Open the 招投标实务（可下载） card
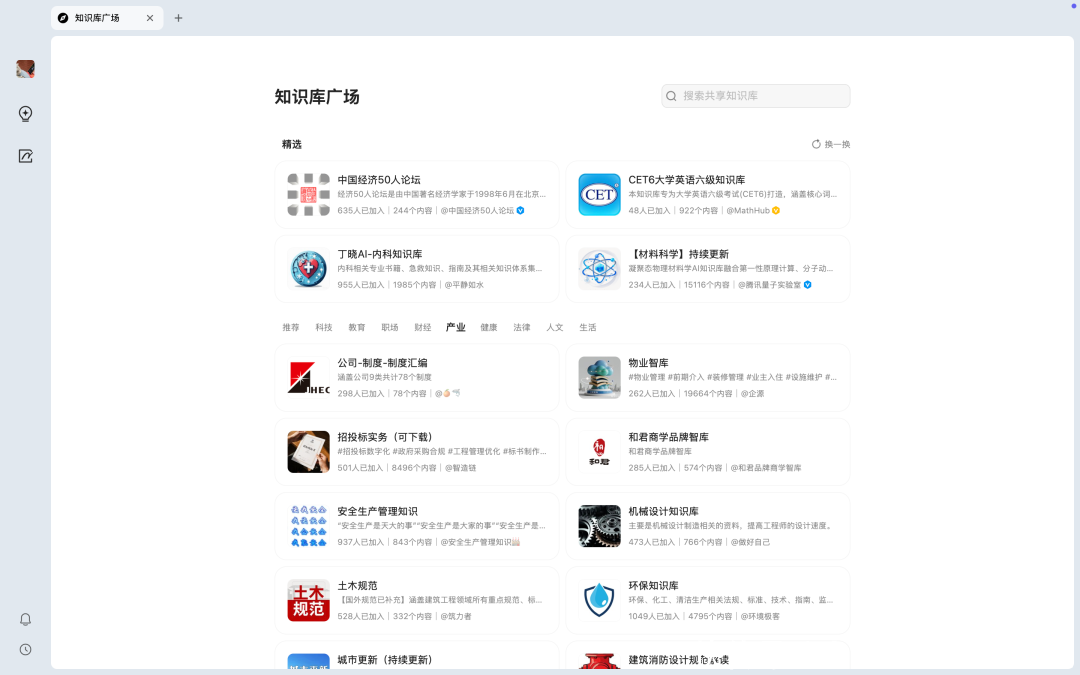 (417, 452)
